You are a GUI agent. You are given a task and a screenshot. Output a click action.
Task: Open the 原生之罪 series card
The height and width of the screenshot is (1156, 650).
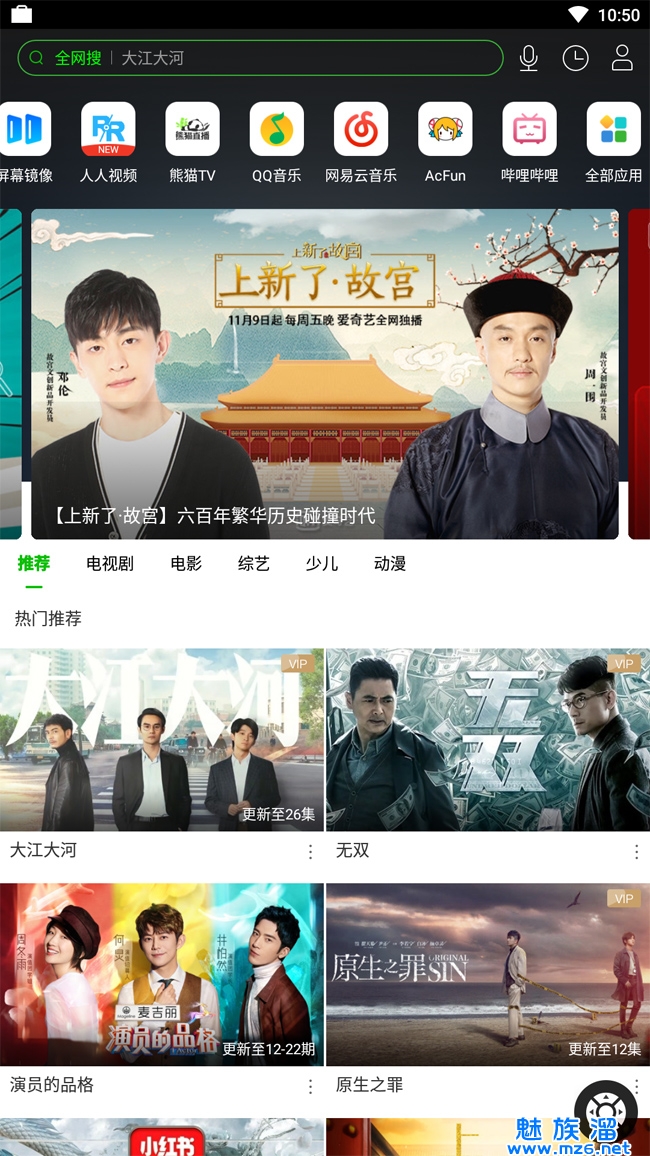487,975
